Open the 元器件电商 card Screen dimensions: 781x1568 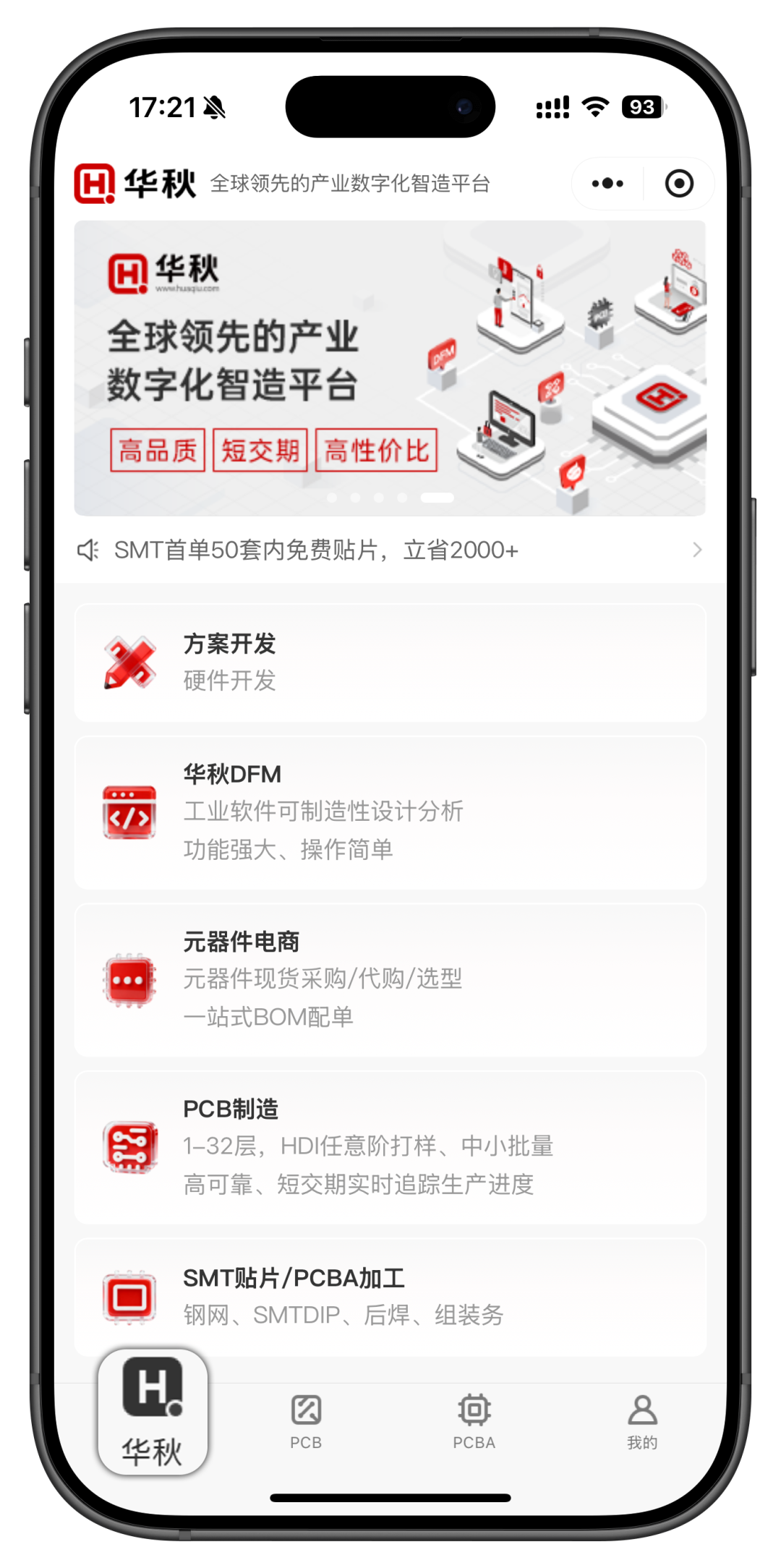click(390, 980)
